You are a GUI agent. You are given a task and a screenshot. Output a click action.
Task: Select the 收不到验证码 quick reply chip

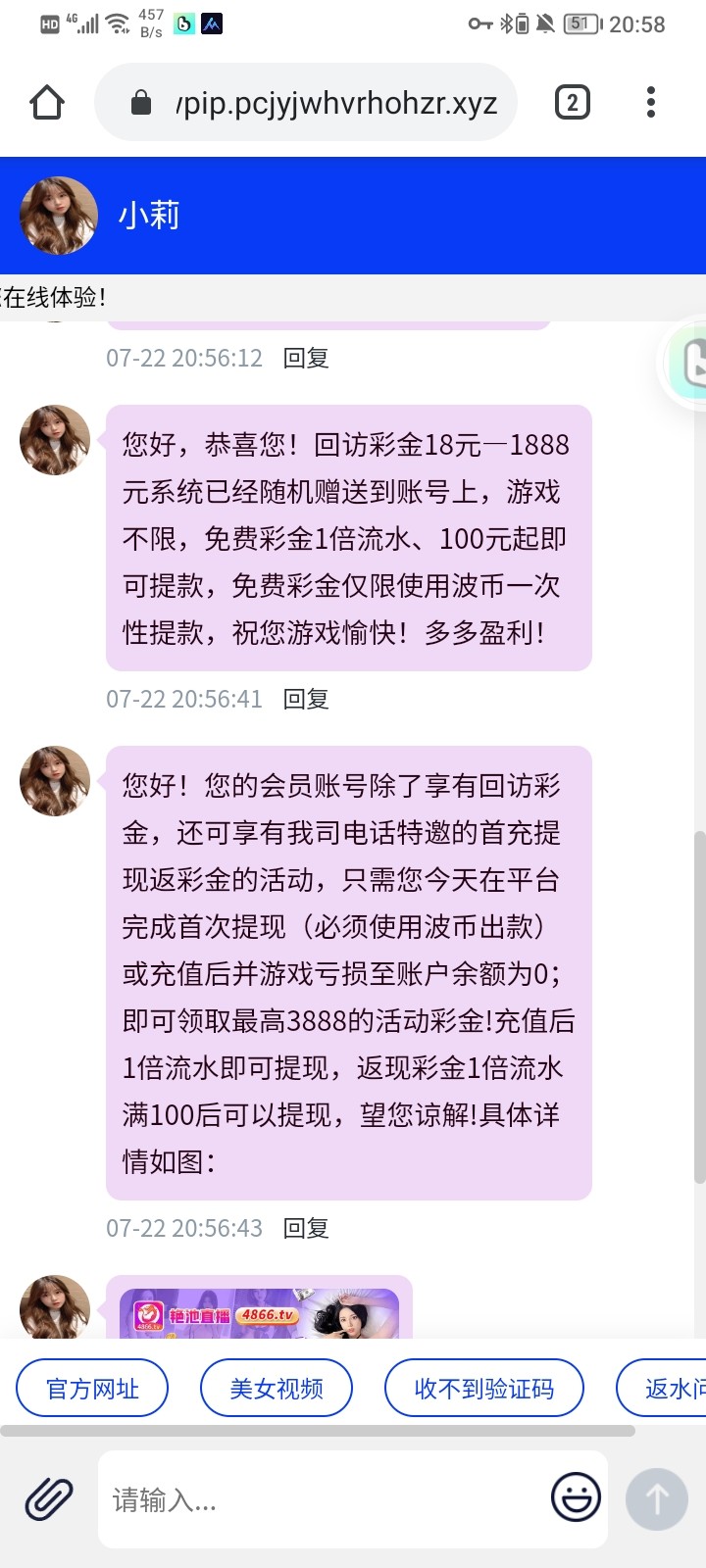(484, 1389)
